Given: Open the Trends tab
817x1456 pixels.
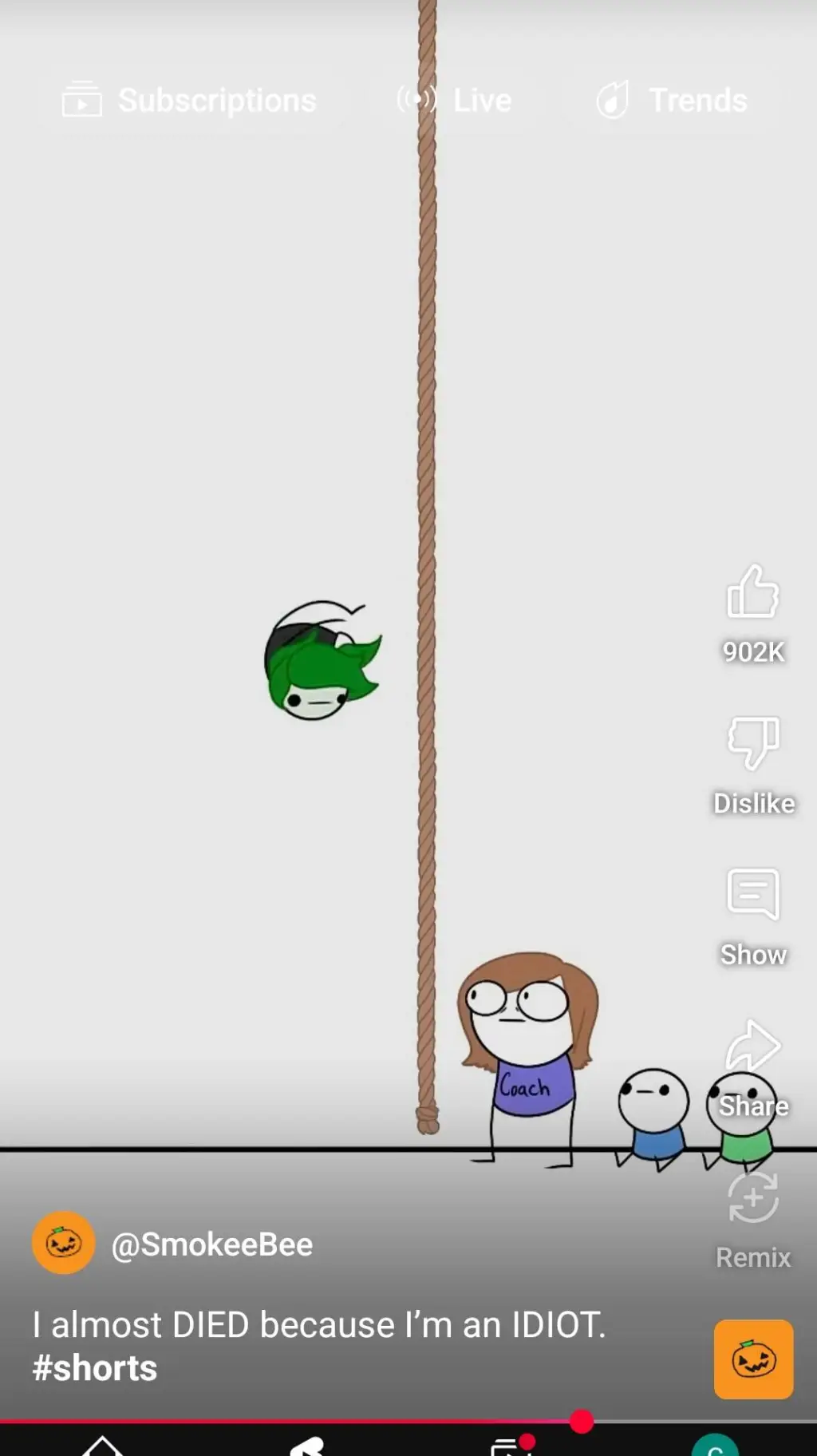Looking at the screenshot, I should [x=672, y=101].
